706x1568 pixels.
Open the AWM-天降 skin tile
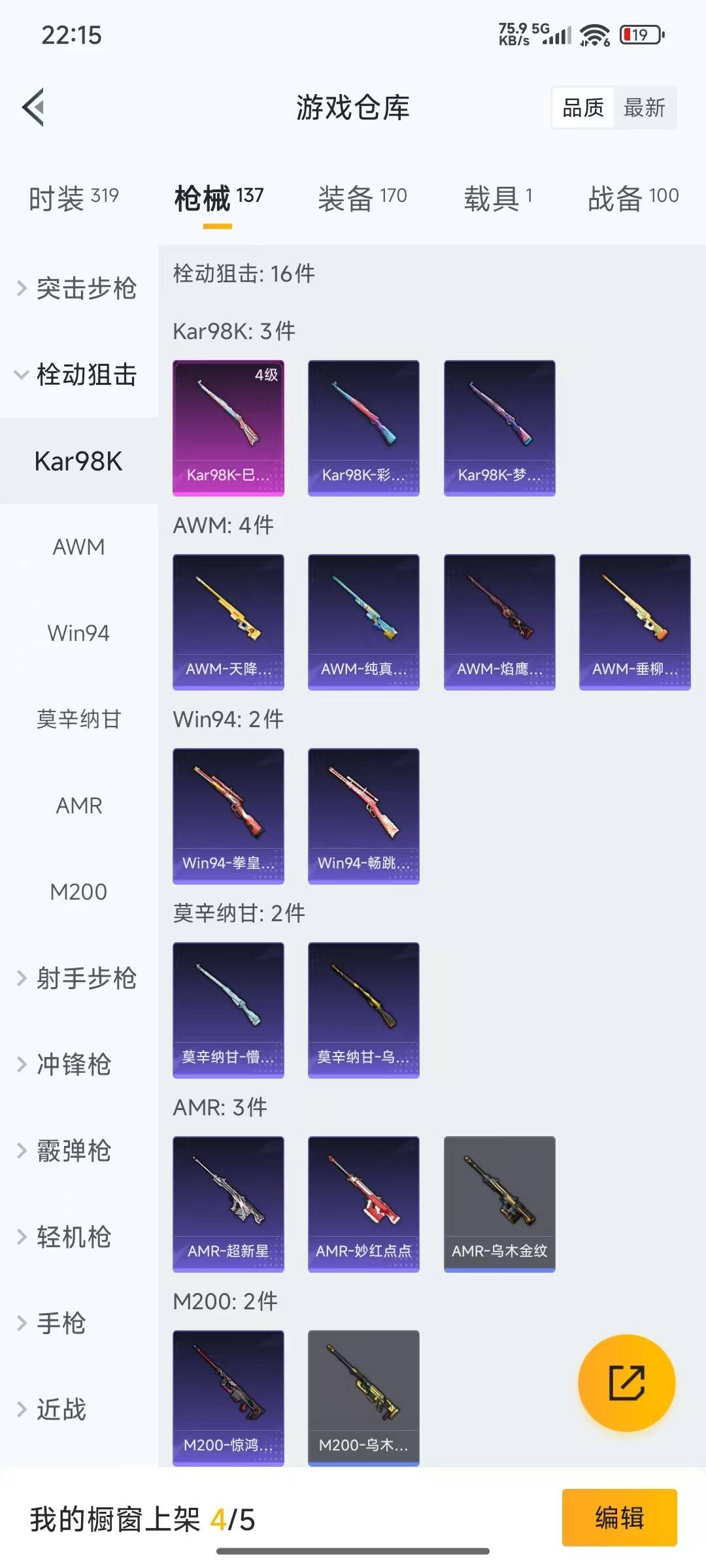pos(228,622)
